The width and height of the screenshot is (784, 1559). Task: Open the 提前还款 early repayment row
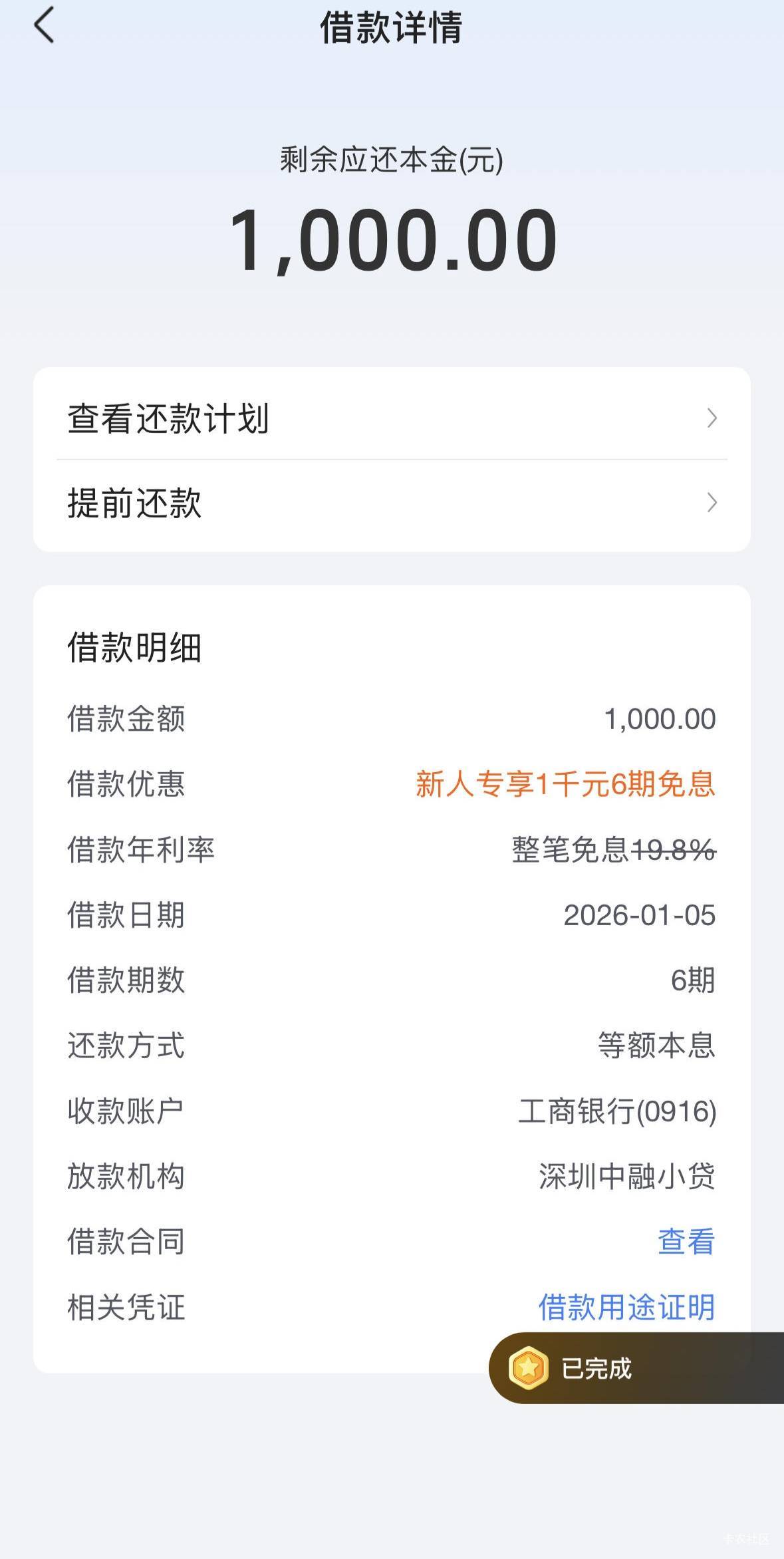point(392,503)
